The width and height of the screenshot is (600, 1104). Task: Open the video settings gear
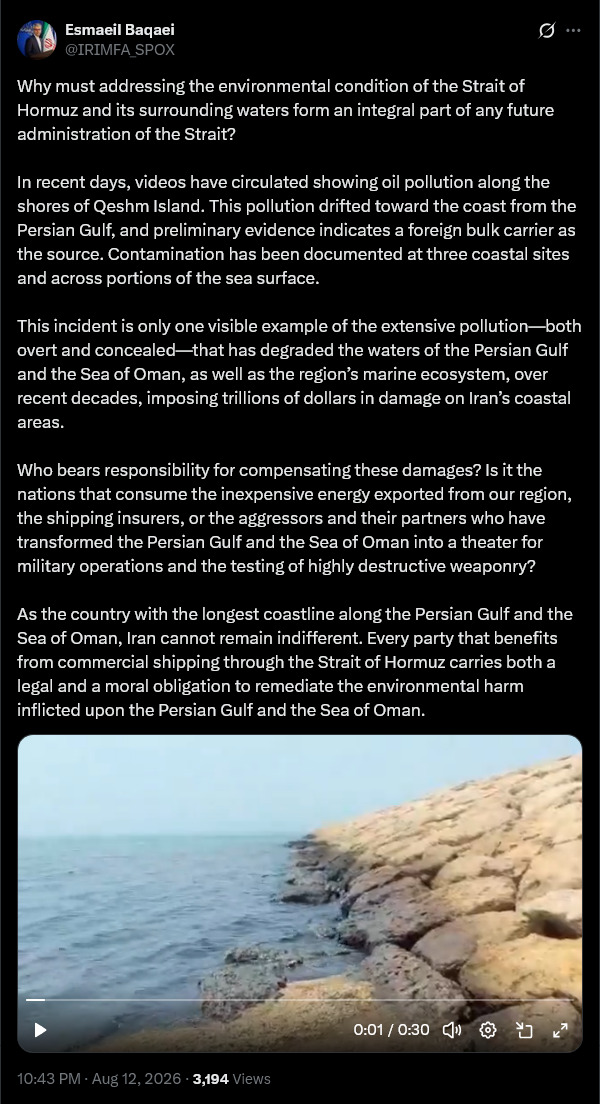[x=487, y=1030]
